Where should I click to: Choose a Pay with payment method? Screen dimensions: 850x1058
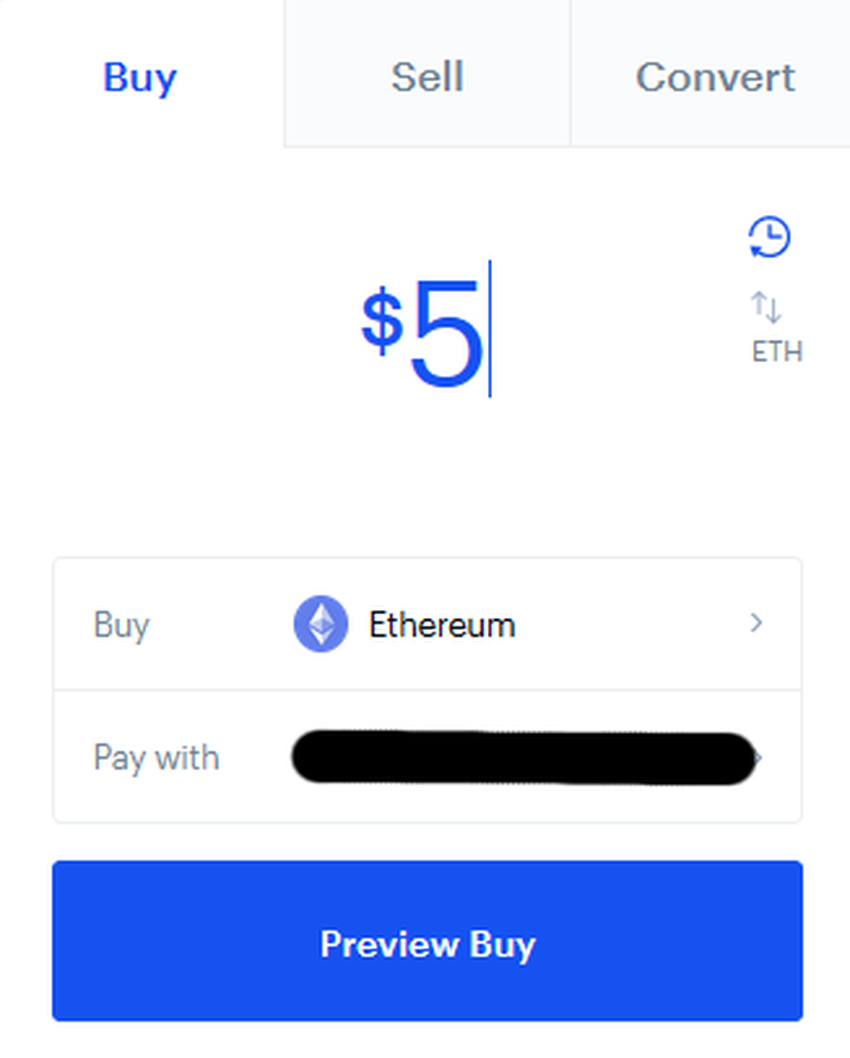pyautogui.click(x=427, y=757)
